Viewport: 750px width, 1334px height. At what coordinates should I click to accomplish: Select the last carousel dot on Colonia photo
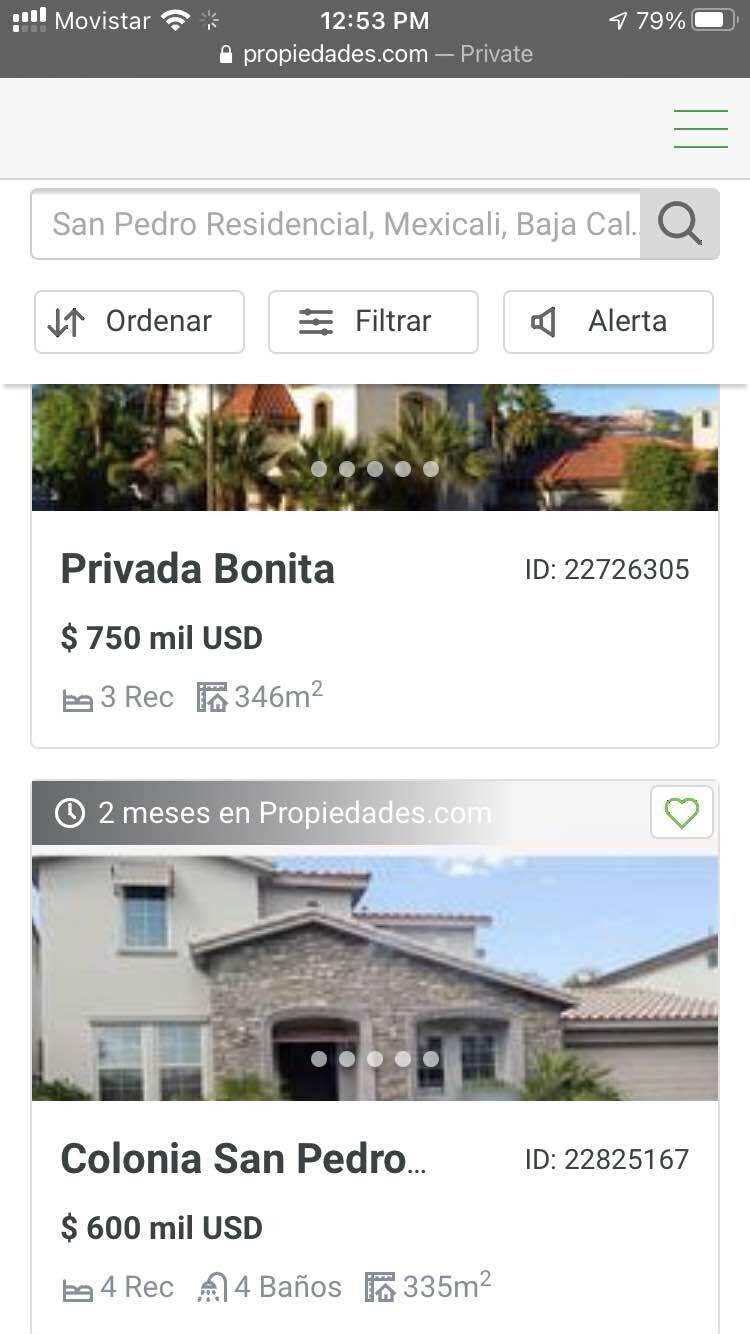click(x=431, y=1058)
